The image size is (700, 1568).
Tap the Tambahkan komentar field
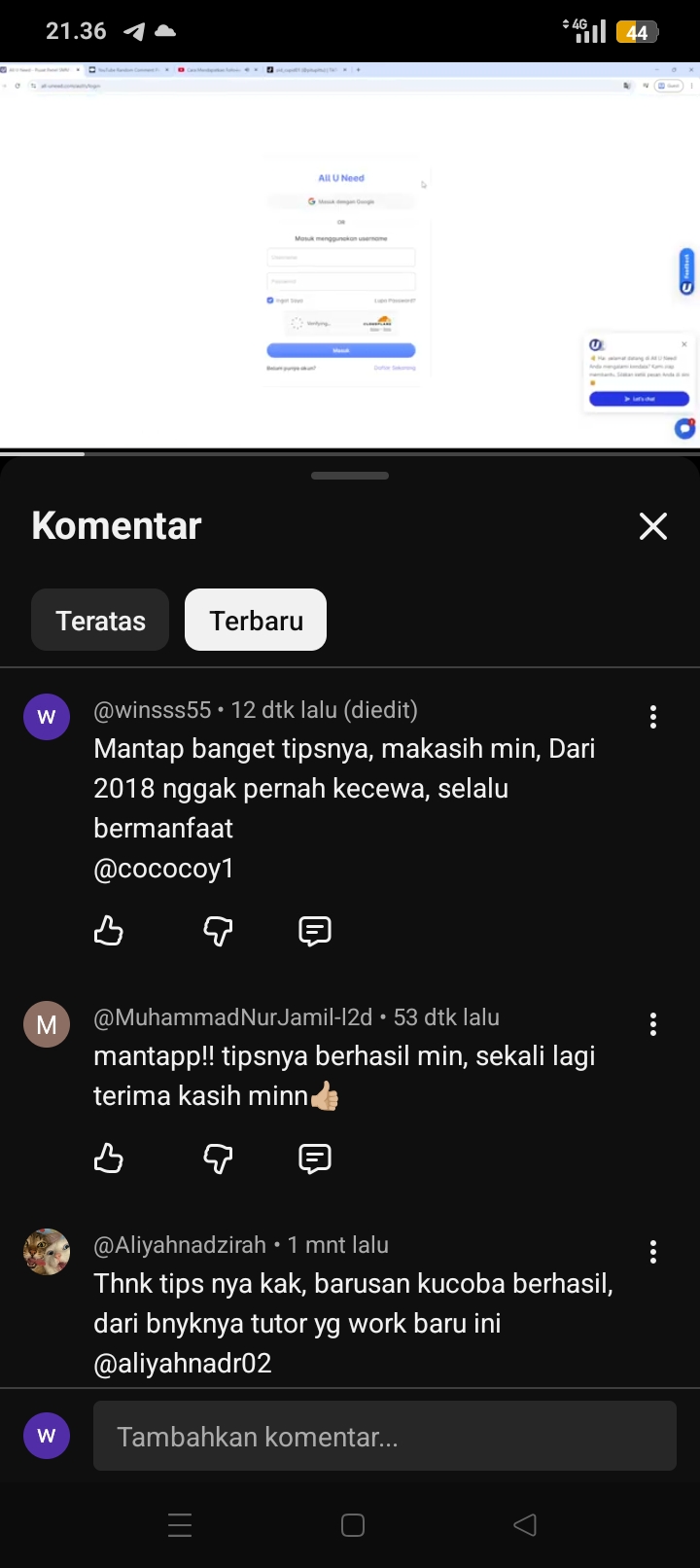(384, 1437)
